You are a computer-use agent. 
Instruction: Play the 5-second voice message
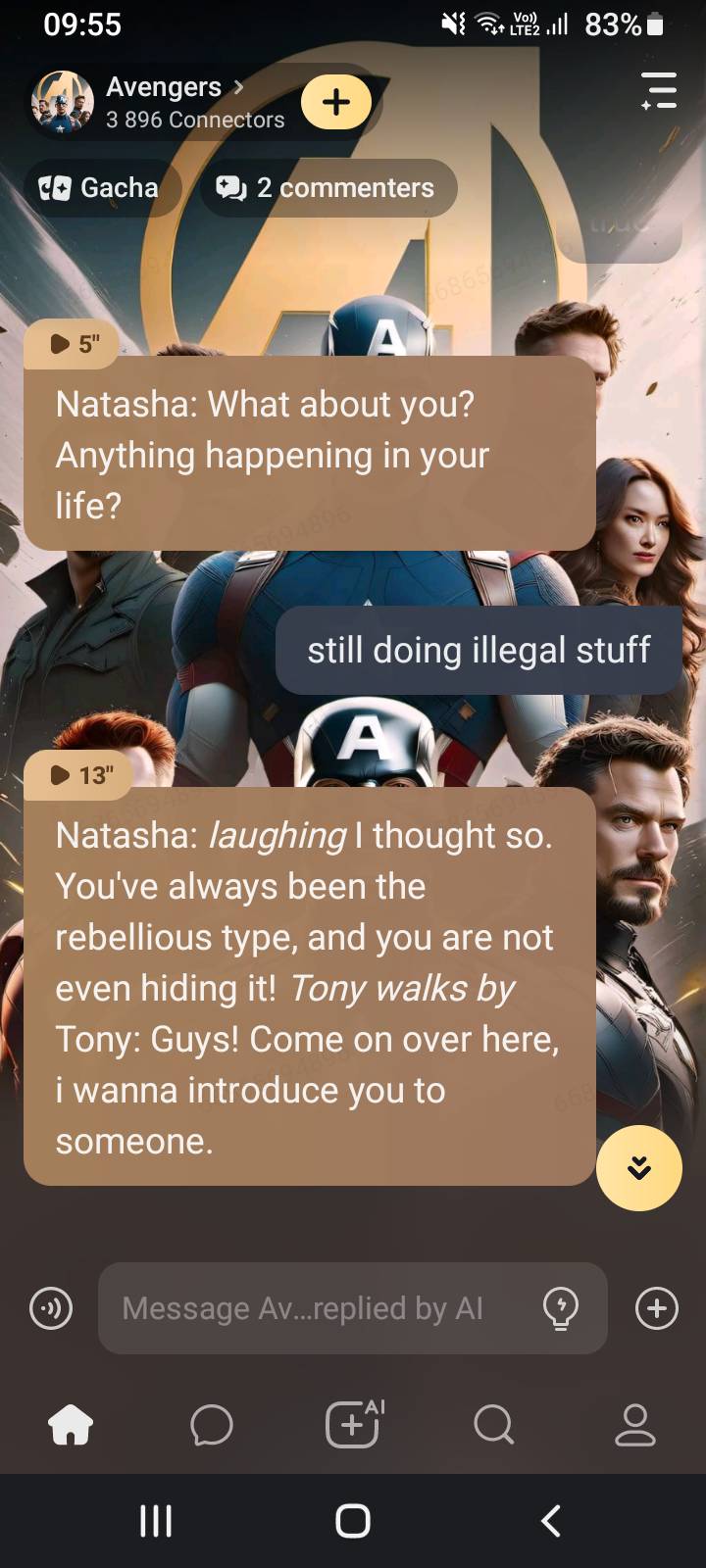pyautogui.click(x=74, y=344)
